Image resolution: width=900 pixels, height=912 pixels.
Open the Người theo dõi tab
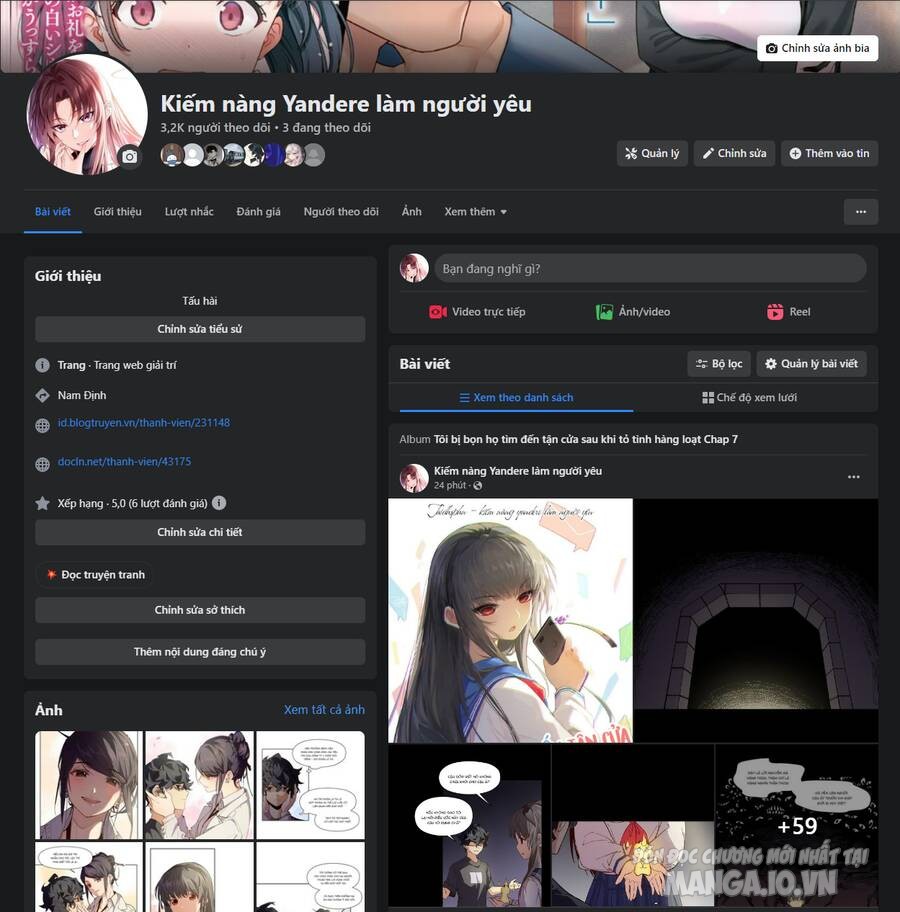click(341, 212)
